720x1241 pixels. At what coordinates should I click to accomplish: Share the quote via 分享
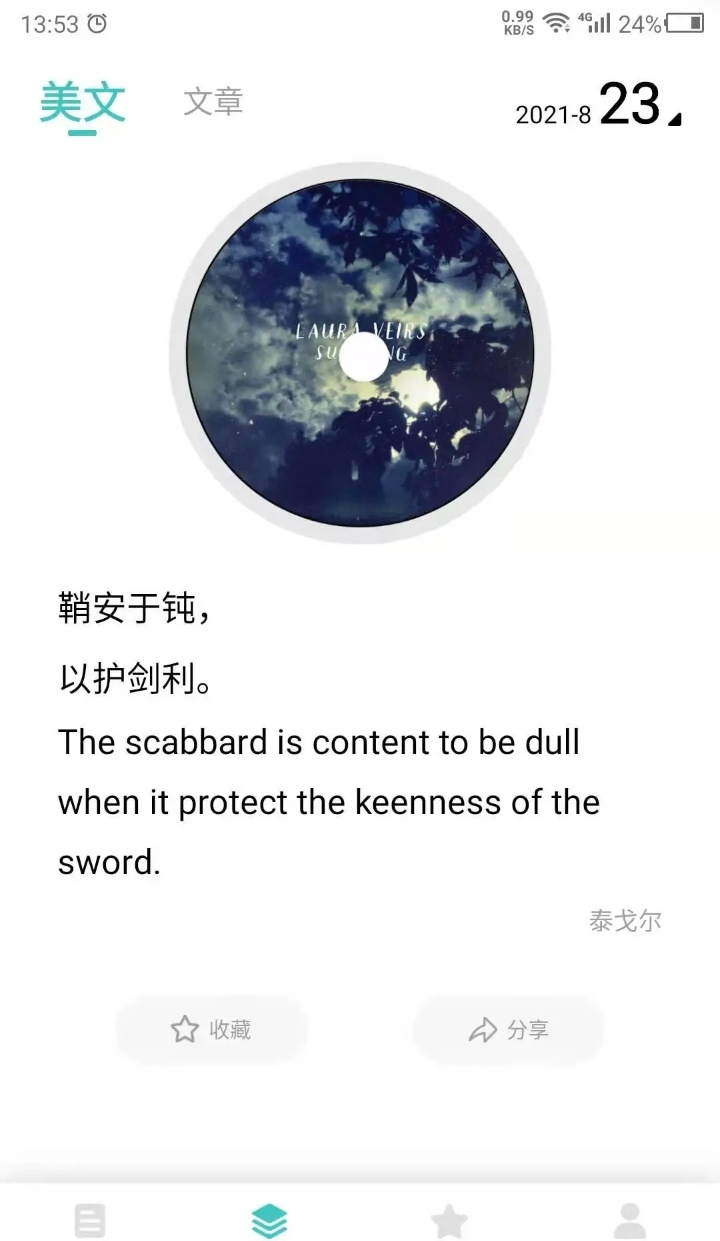509,1030
